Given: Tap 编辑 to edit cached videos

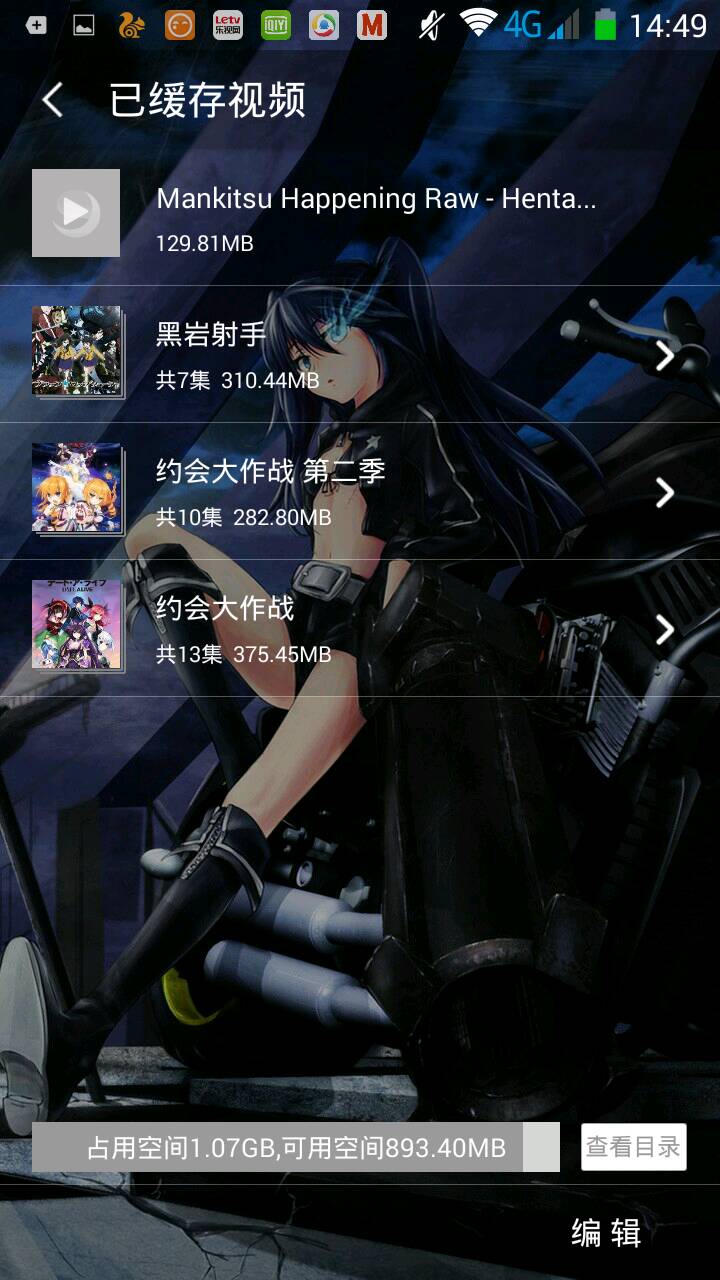Looking at the screenshot, I should click(x=606, y=1233).
